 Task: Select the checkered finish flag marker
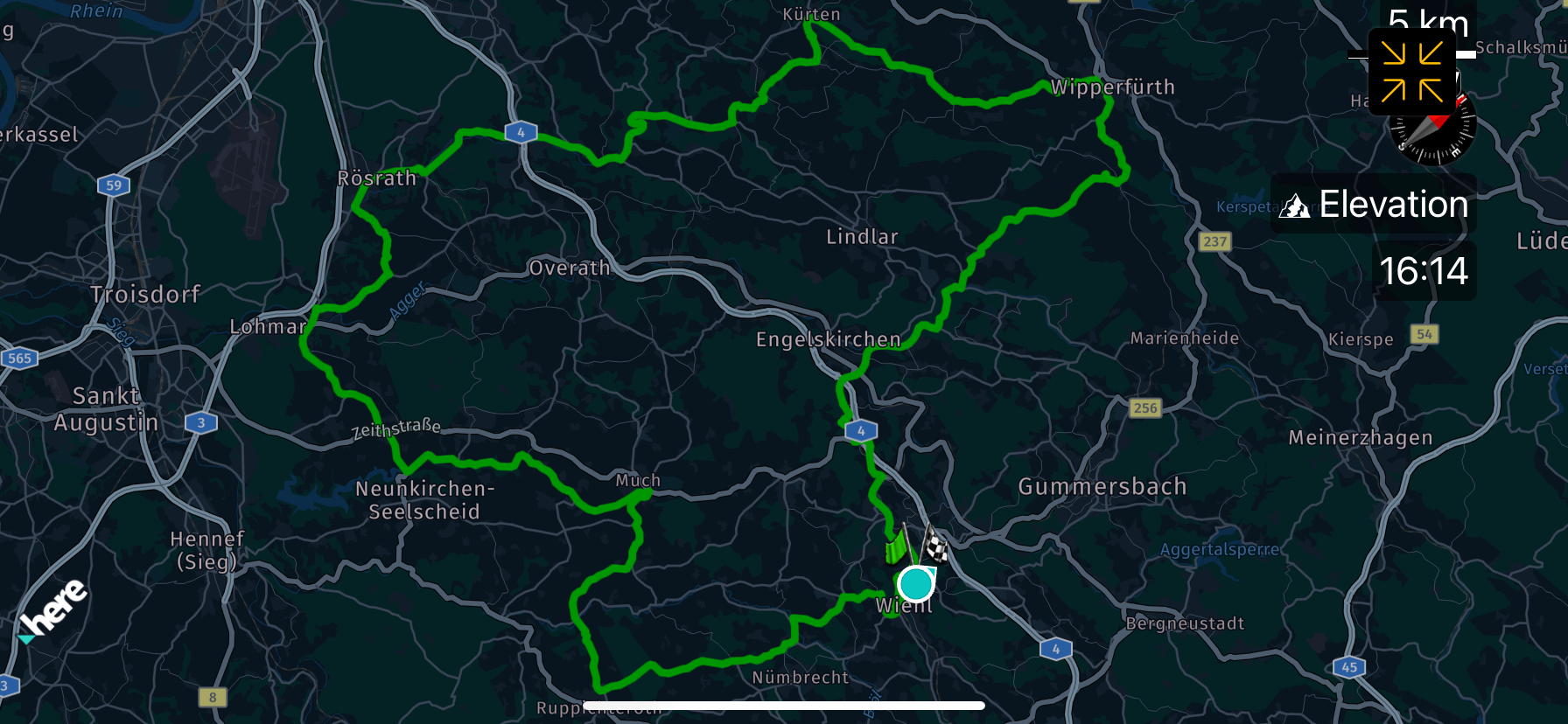point(935,546)
